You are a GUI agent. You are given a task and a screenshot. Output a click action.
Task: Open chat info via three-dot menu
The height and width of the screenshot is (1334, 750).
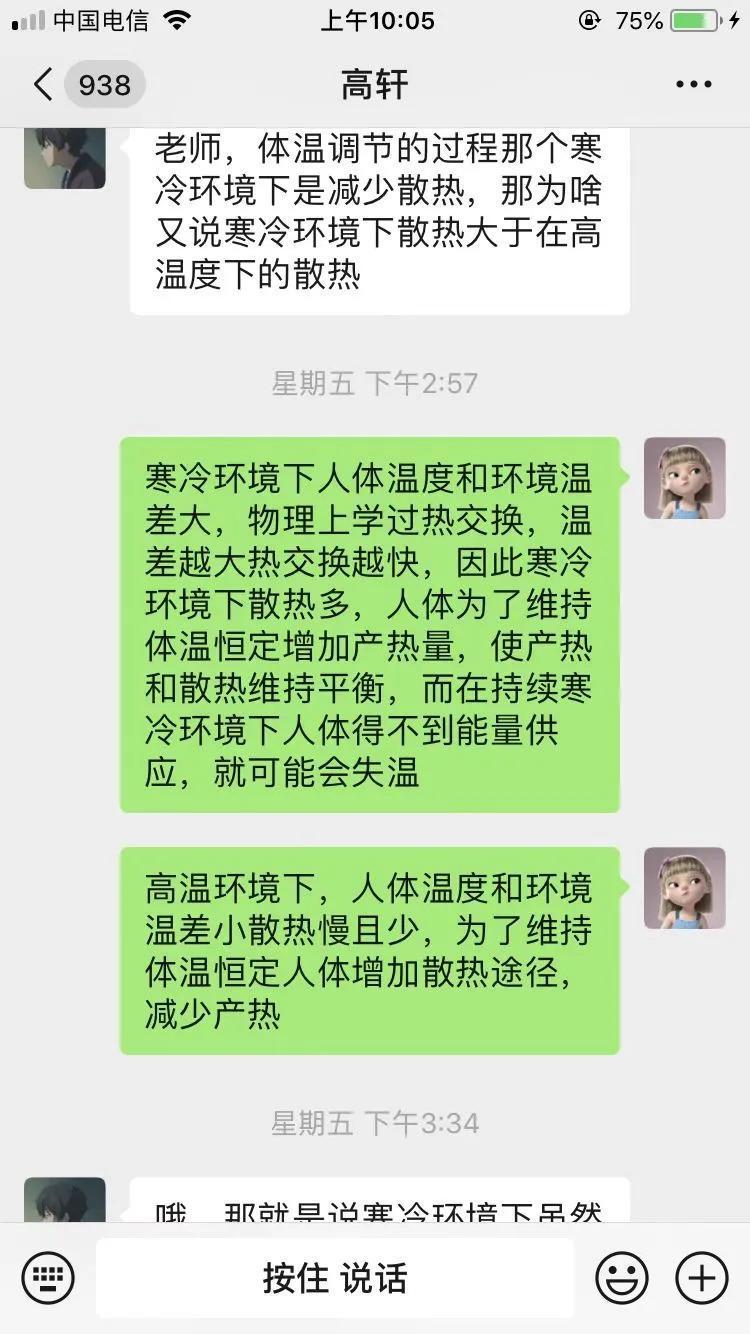[x=693, y=85]
